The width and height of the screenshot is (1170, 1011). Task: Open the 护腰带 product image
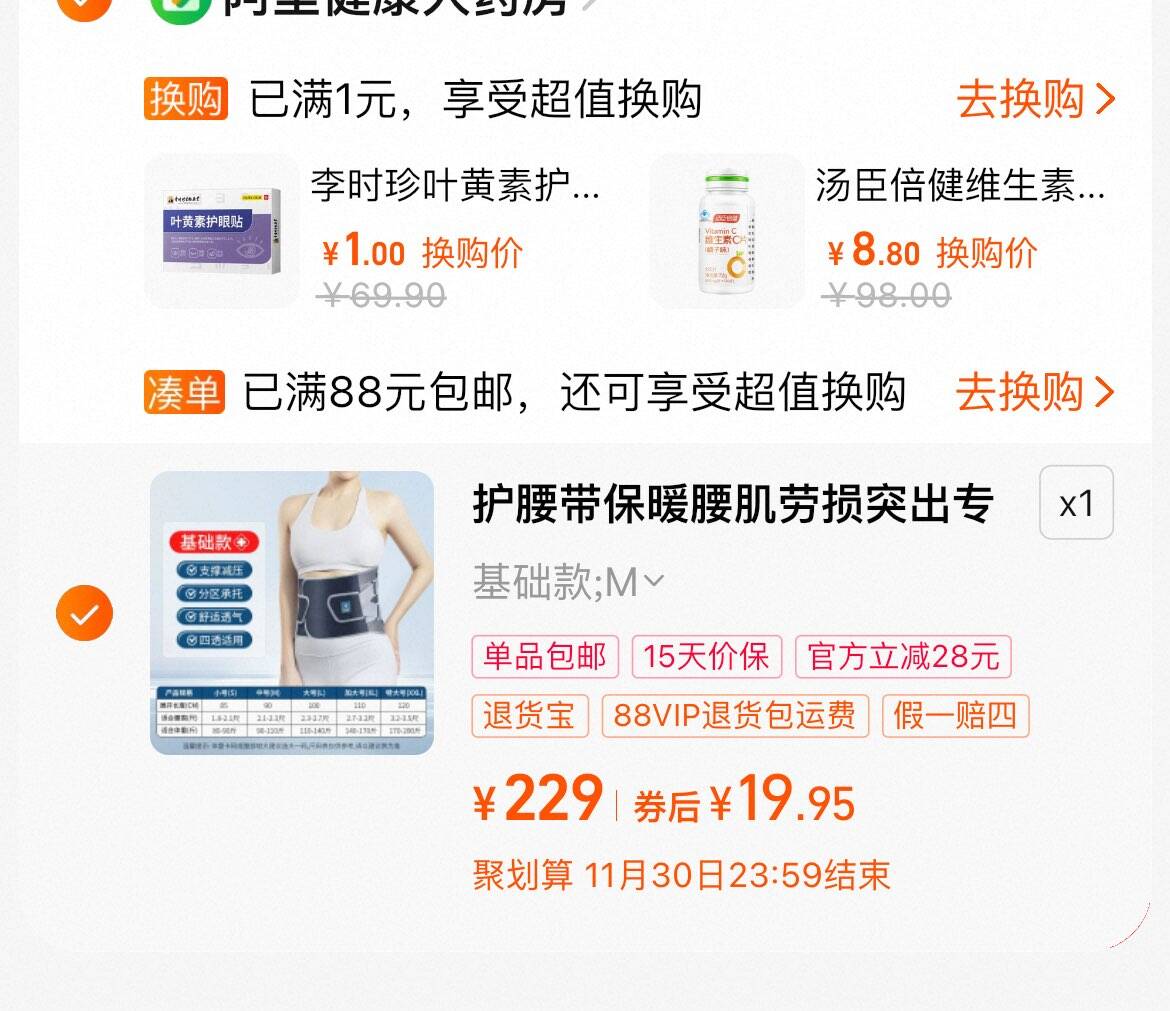[292, 612]
